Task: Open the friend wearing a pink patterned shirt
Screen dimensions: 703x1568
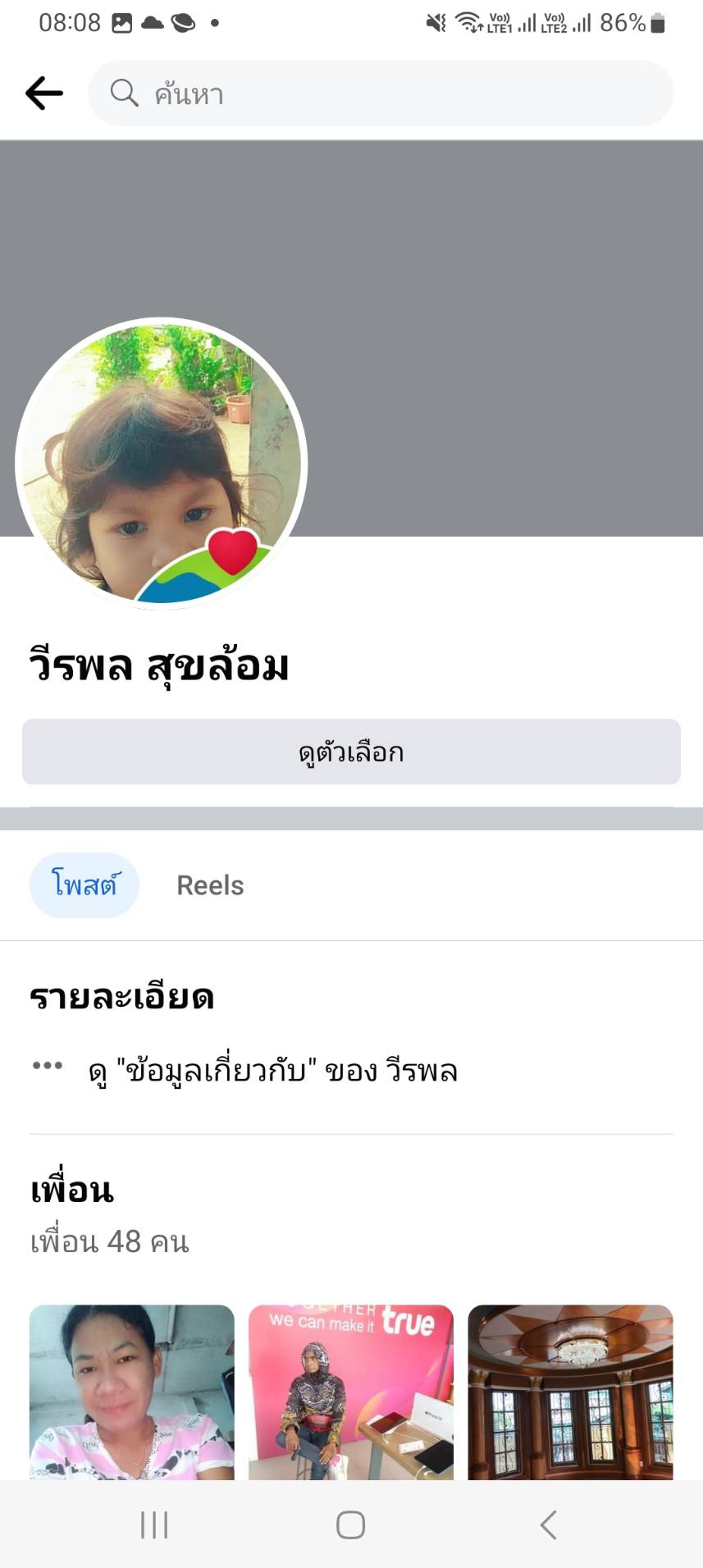Action: coord(132,1392)
